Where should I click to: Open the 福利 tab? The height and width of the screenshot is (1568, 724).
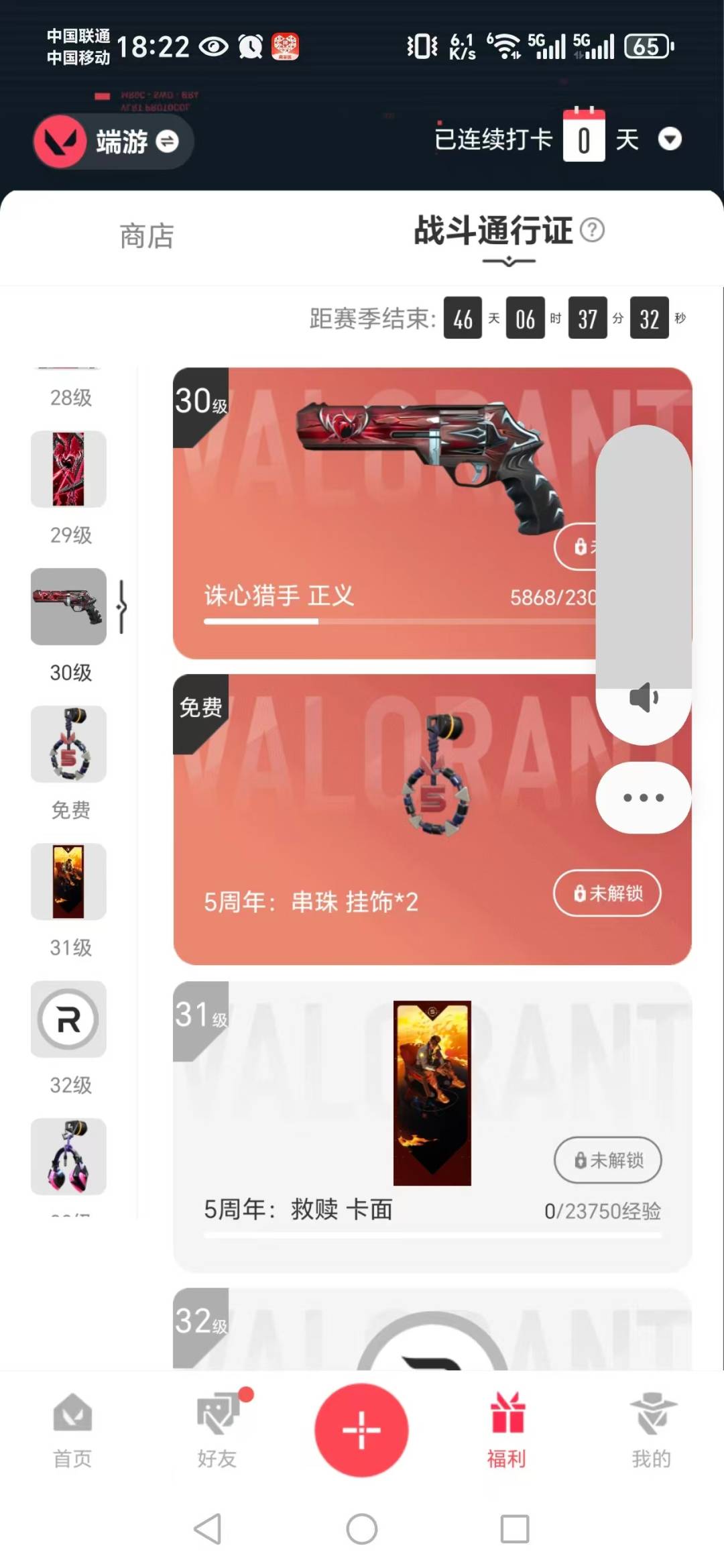click(x=507, y=1429)
